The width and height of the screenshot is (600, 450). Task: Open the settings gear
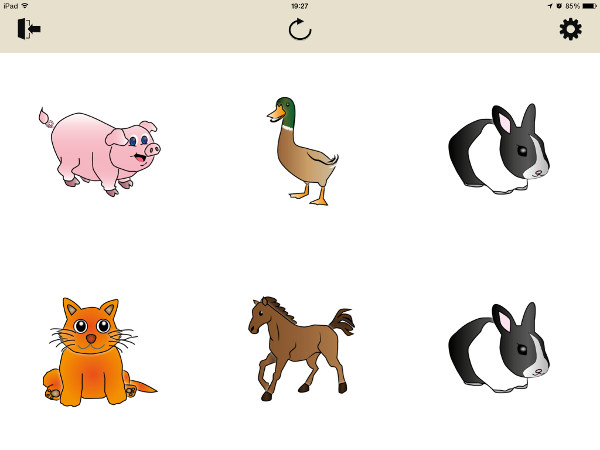[x=570, y=29]
